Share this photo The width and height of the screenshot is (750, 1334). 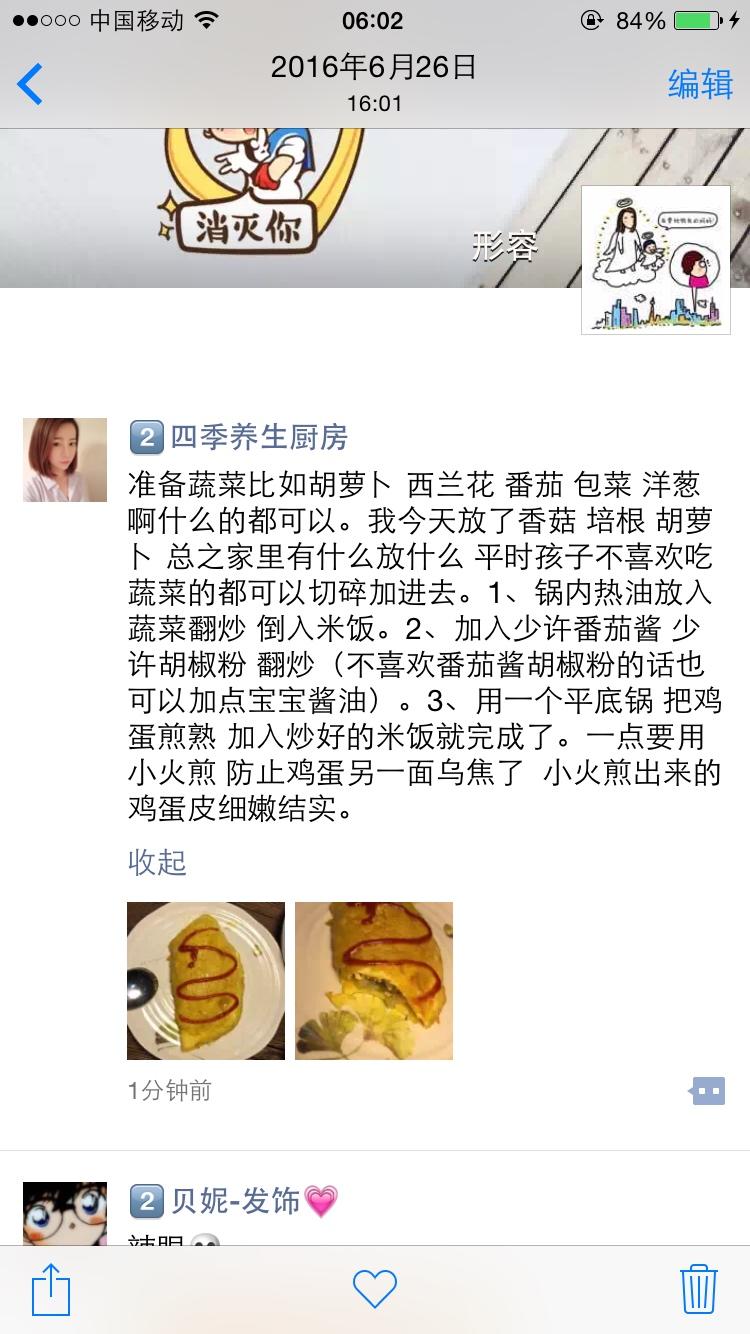click(51, 1289)
